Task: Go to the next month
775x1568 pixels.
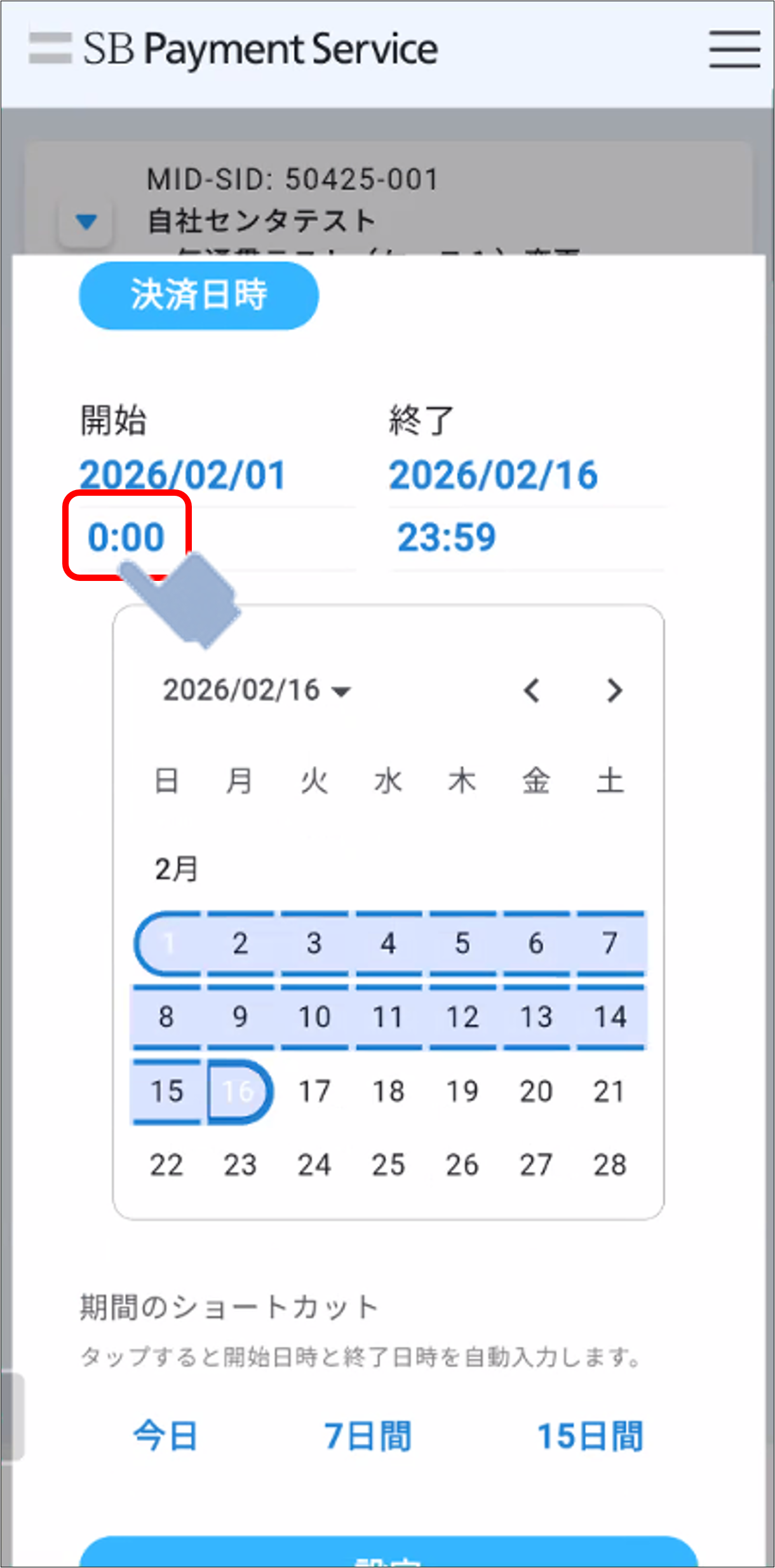Action: tap(614, 690)
